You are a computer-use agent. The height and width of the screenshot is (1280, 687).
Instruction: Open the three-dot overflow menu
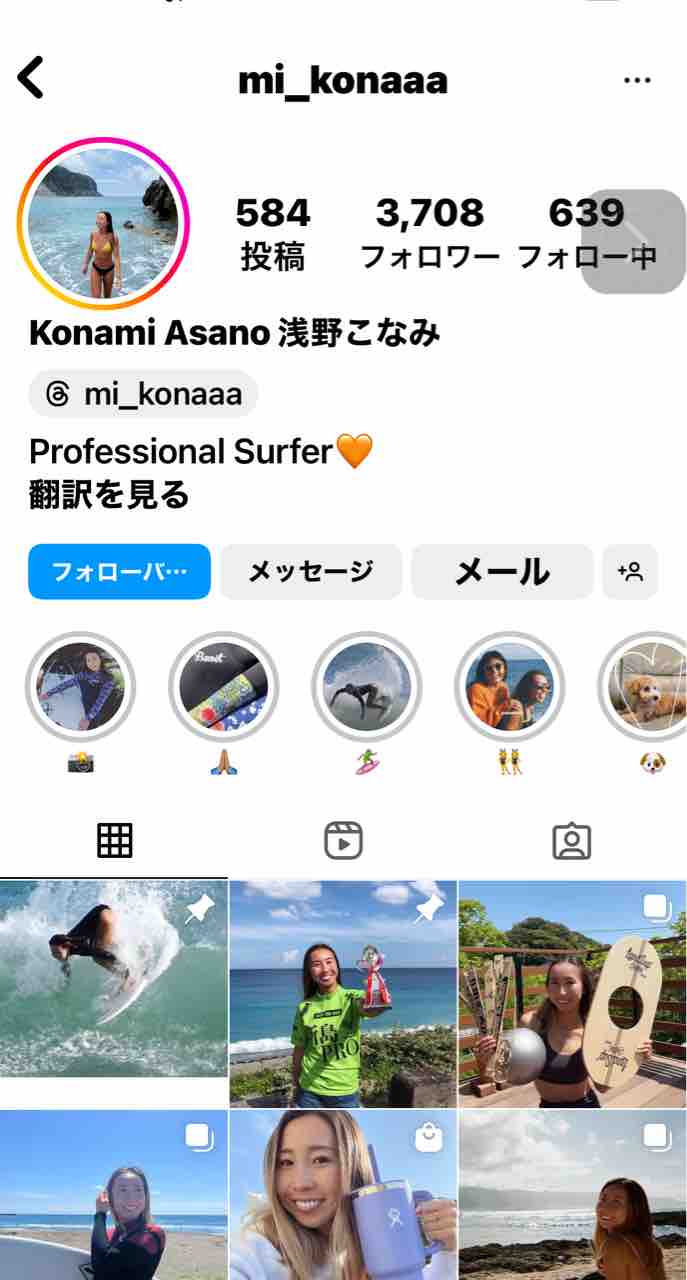tap(637, 80)
